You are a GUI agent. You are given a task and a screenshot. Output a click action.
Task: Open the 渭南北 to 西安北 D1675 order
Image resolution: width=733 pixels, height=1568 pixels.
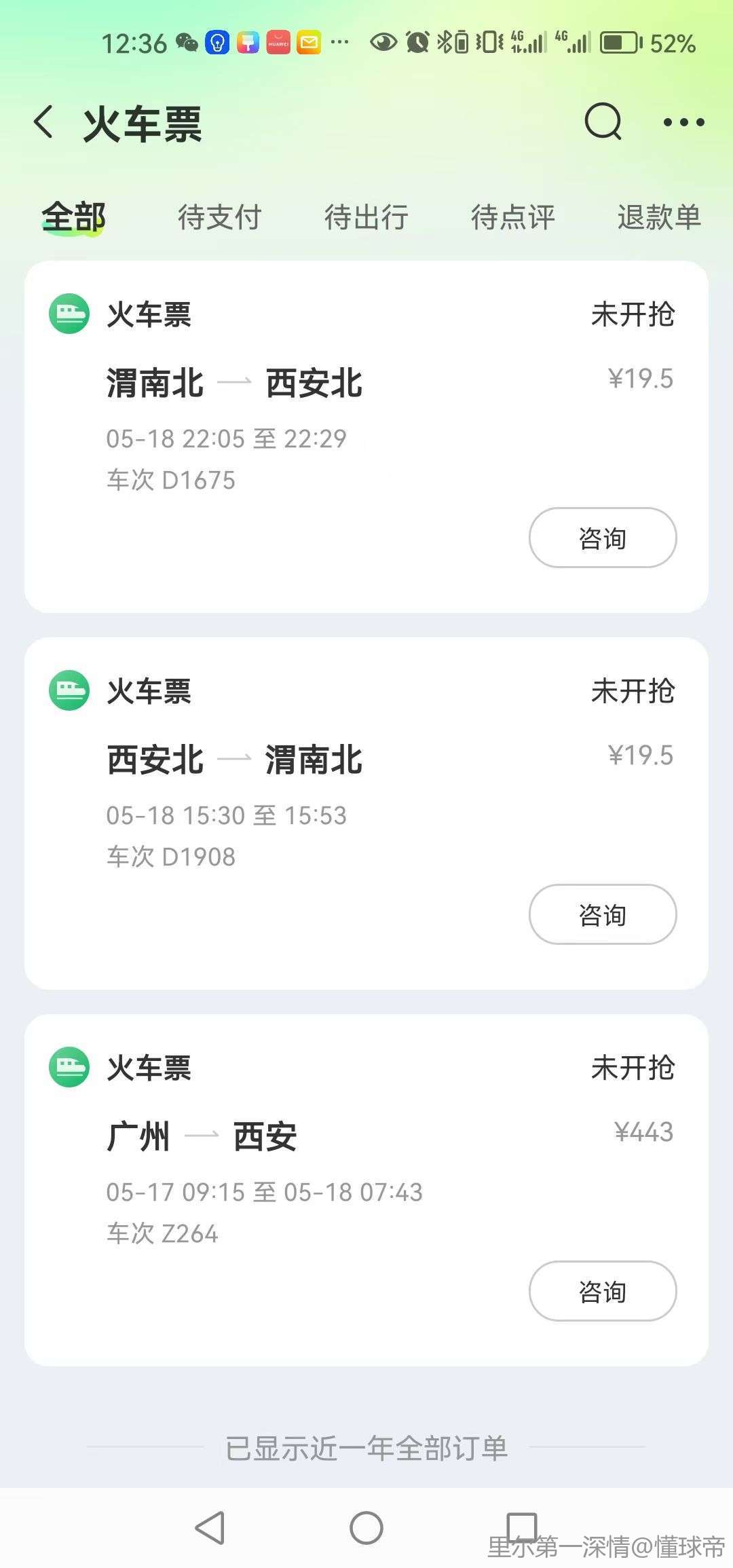(366, 436)
